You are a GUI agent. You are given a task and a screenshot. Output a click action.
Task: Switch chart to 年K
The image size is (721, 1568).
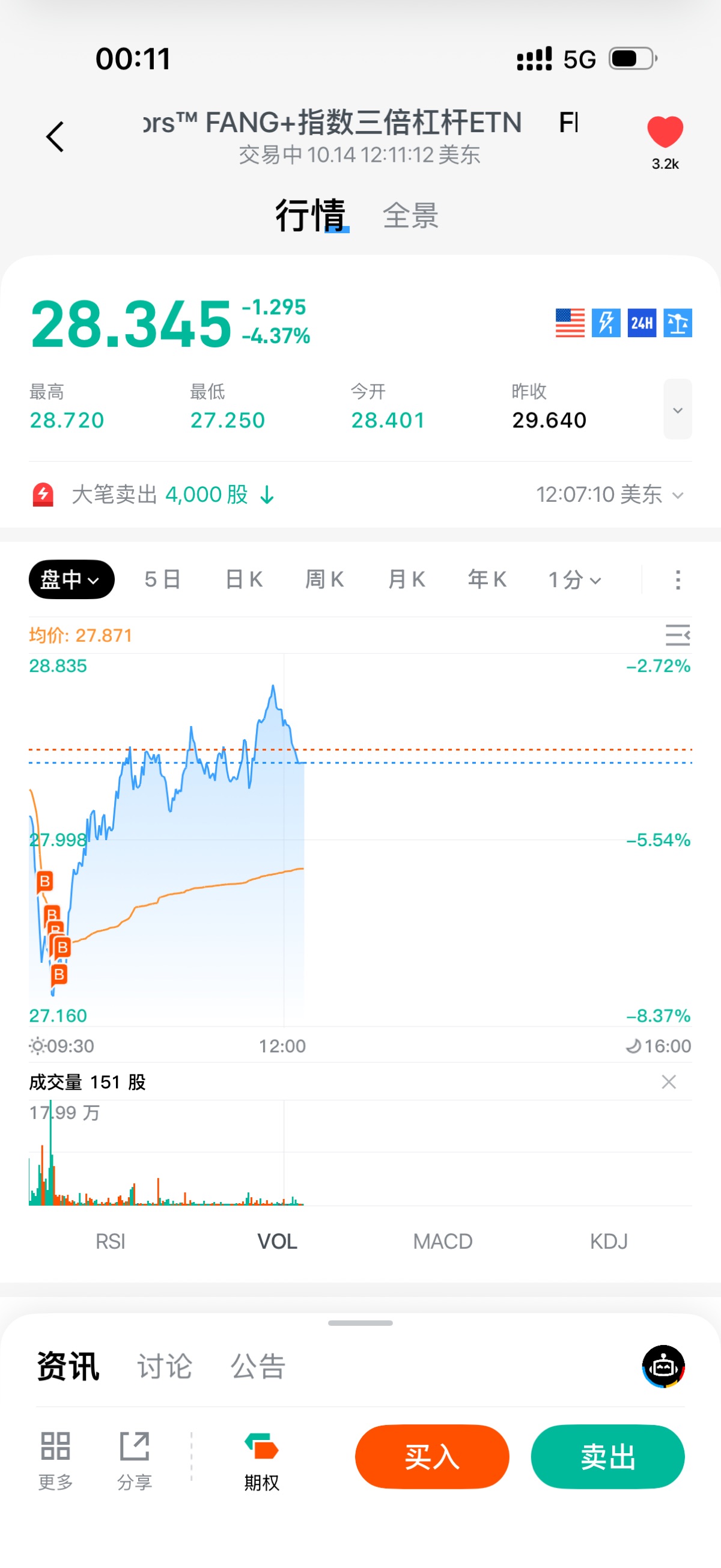click(487, 579)
